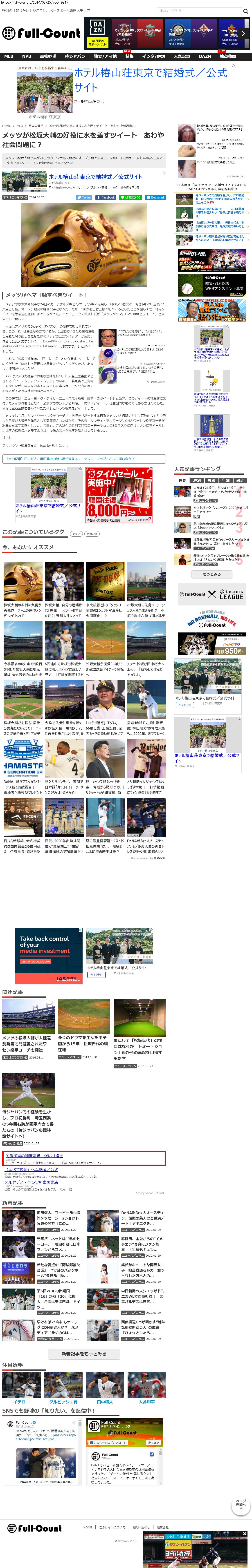Open the NPB section
Image resolution: width=252 pixels, height=1568 pixels.
(27, 56)
